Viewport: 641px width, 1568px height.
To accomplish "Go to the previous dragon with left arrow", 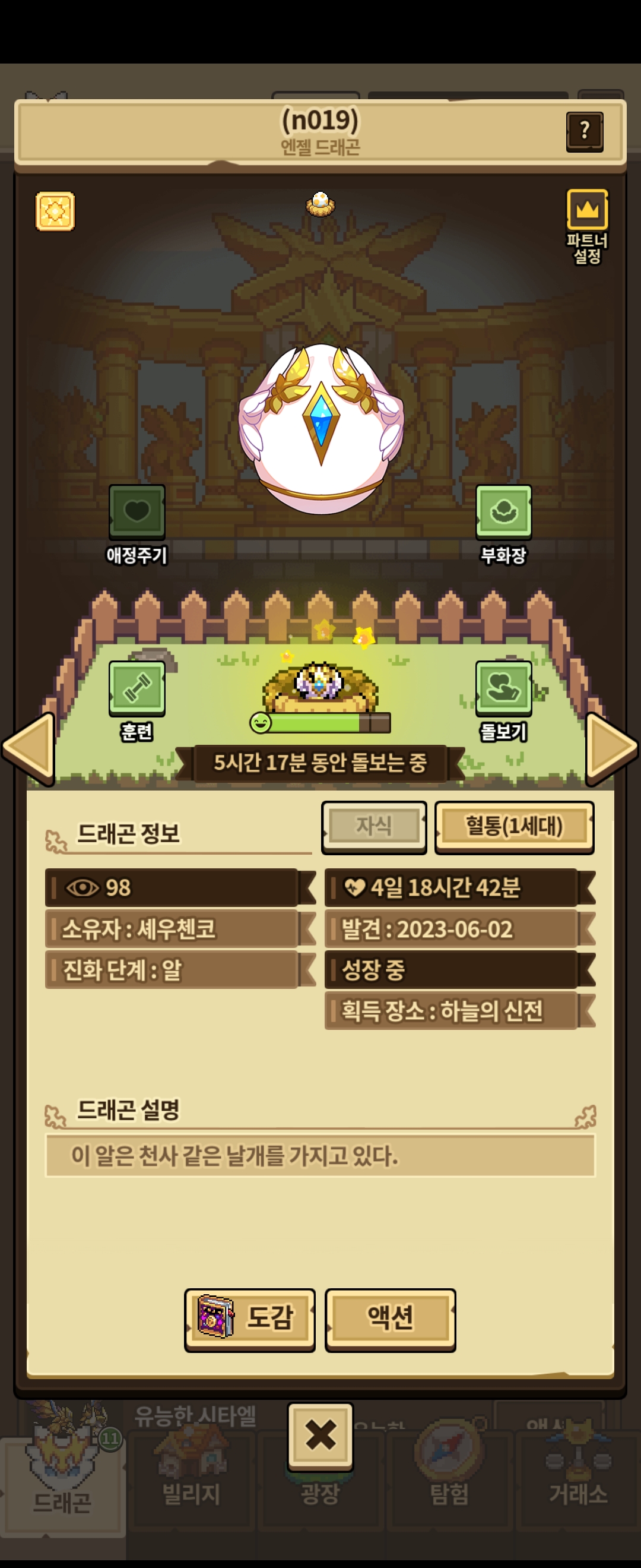I will point(28,748).
